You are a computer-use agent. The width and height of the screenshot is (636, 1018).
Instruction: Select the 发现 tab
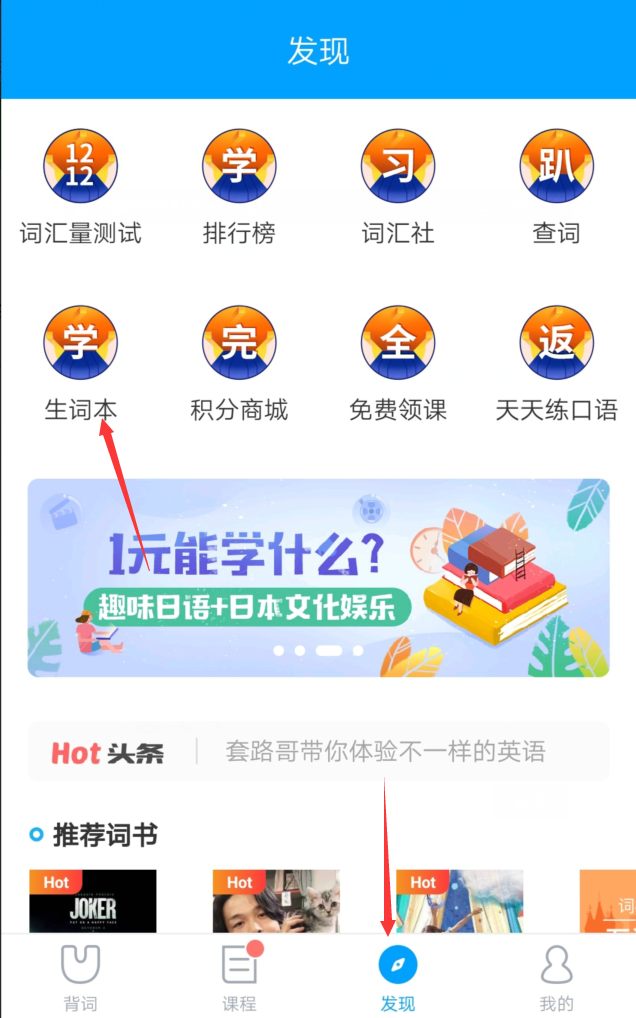tap(398, 977)
